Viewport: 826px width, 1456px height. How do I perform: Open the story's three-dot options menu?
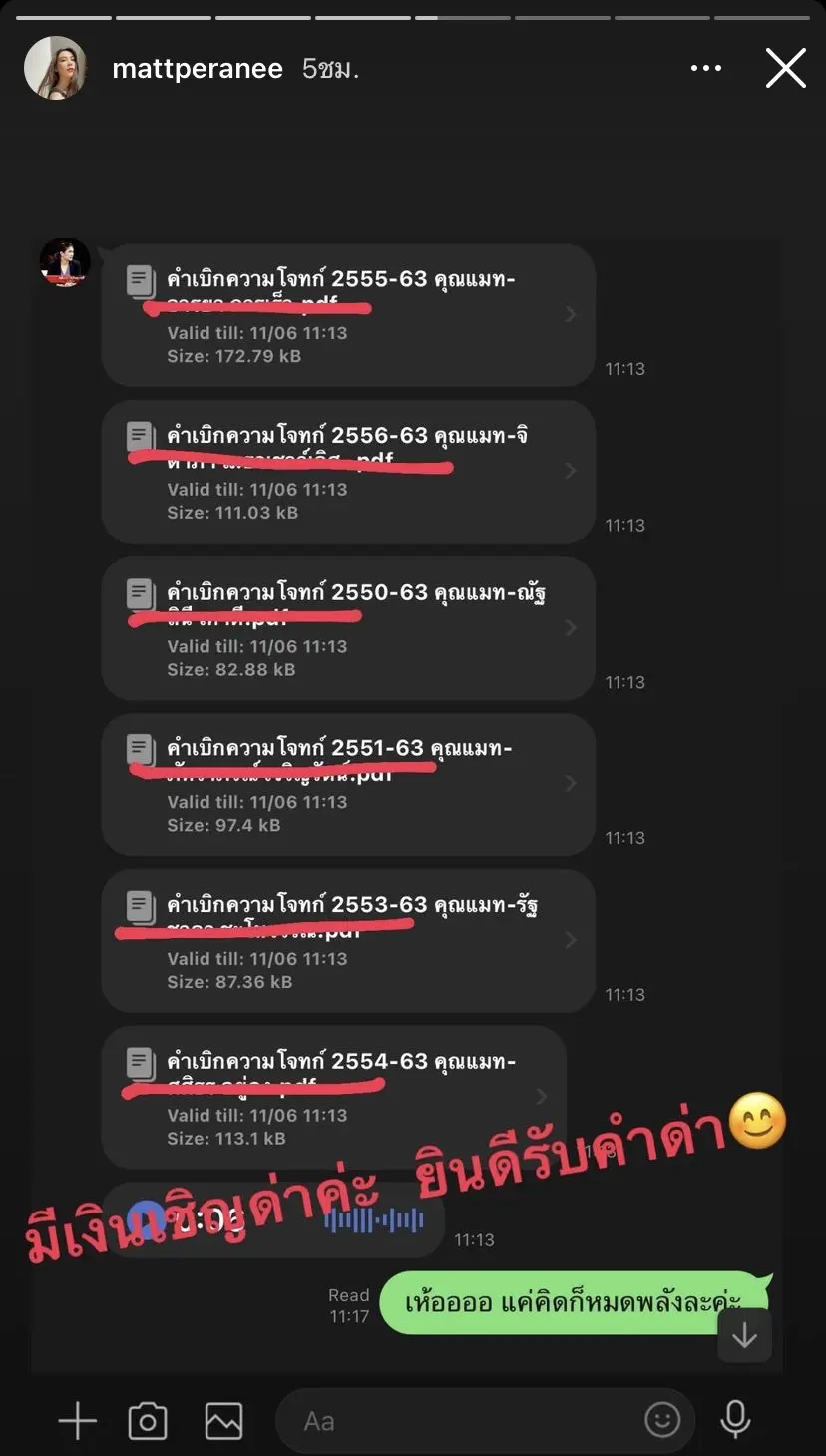point(705,69)
